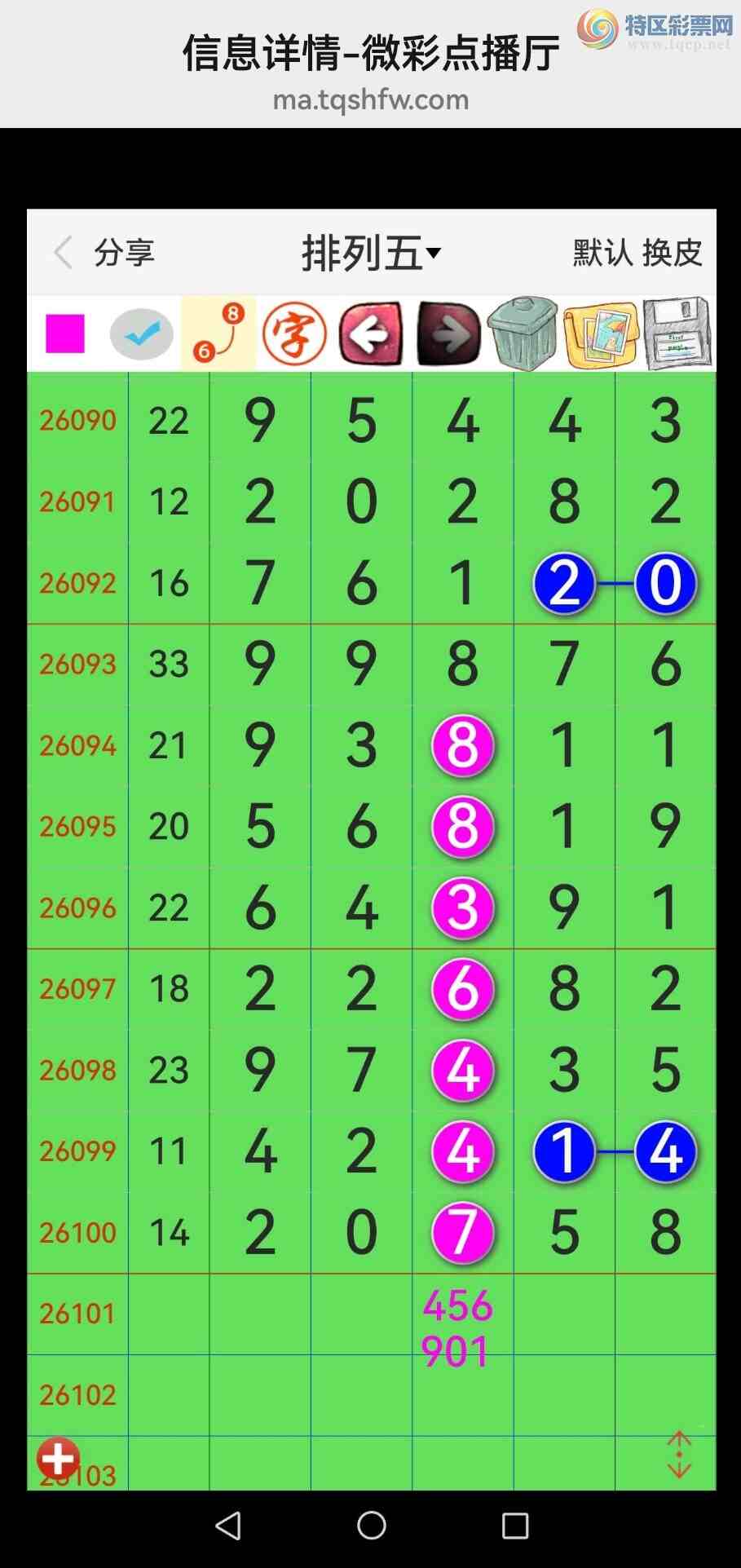Select the red 字 text tool
Image resolution: width=741 pixels, height=1568 pixels.
(x=294, y=333)
